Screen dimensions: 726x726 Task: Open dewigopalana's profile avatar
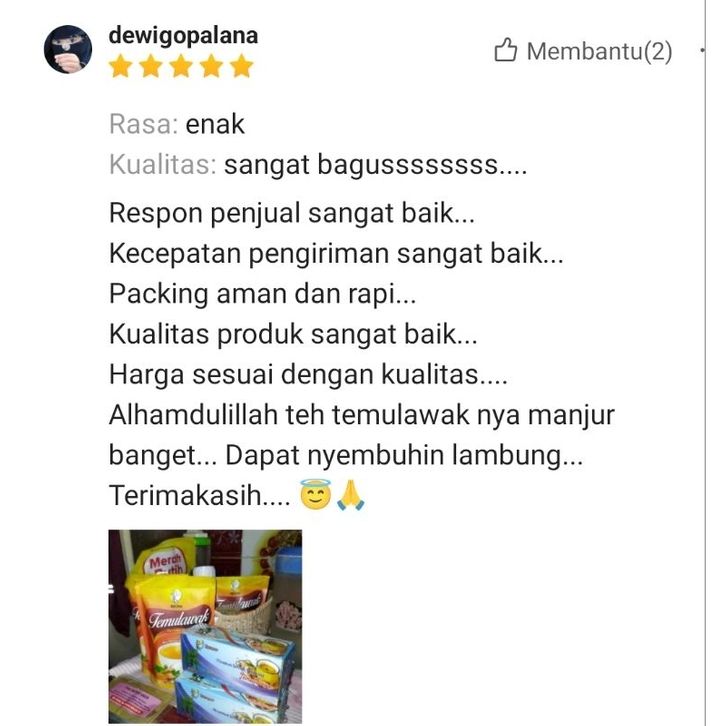(68, 50)
